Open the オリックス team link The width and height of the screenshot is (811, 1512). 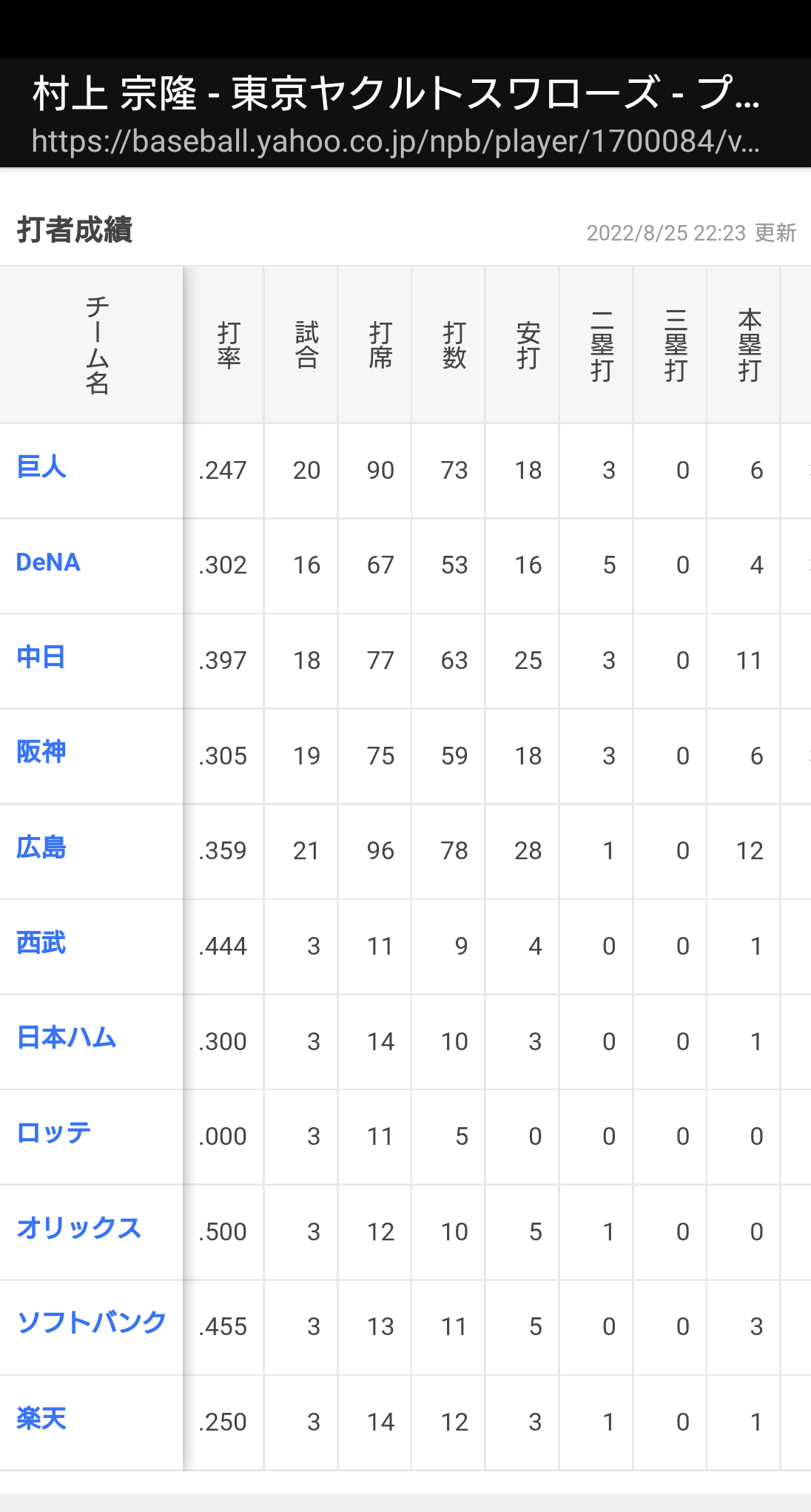click(x=79, y=1228)
